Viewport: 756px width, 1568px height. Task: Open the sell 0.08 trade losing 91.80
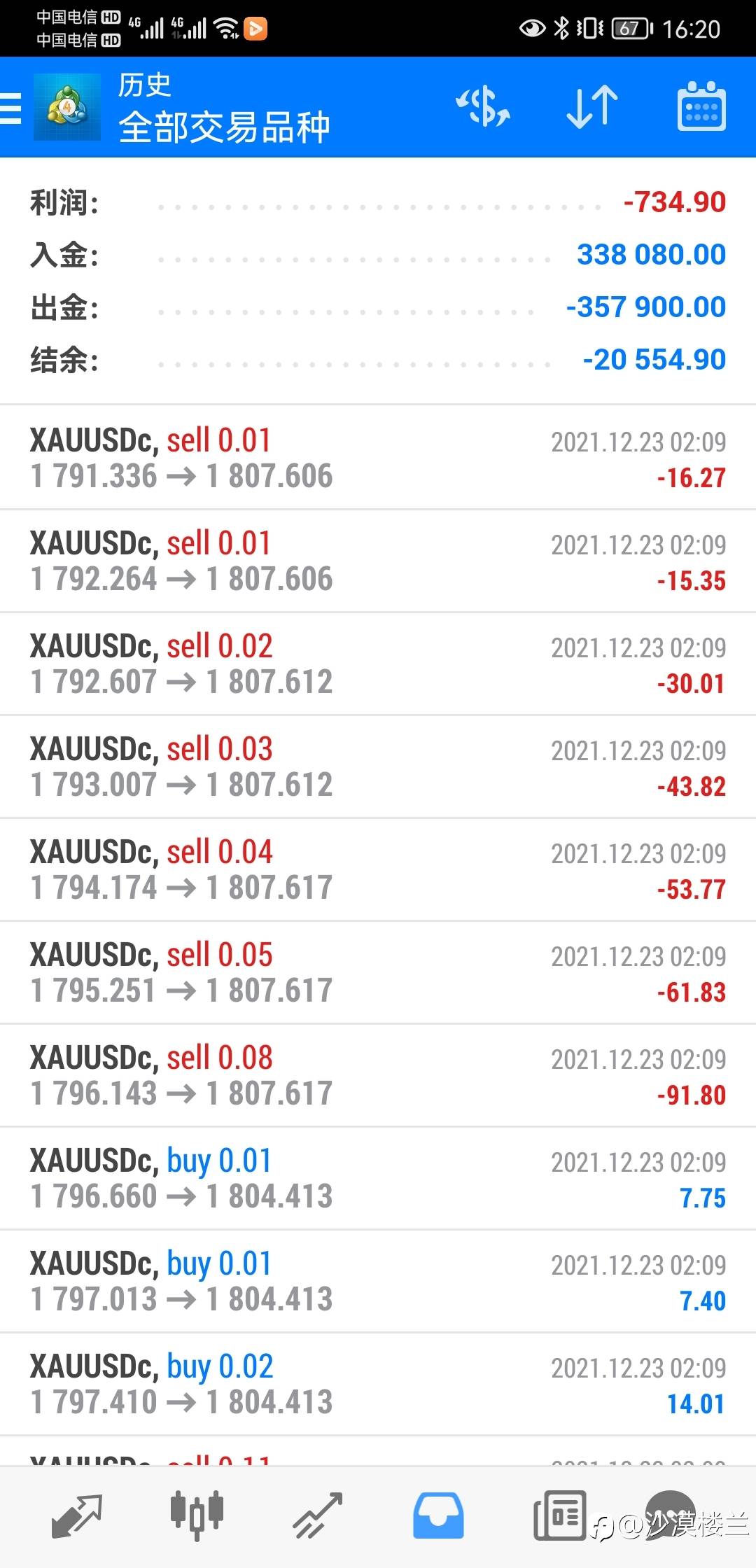(378, 1075)
